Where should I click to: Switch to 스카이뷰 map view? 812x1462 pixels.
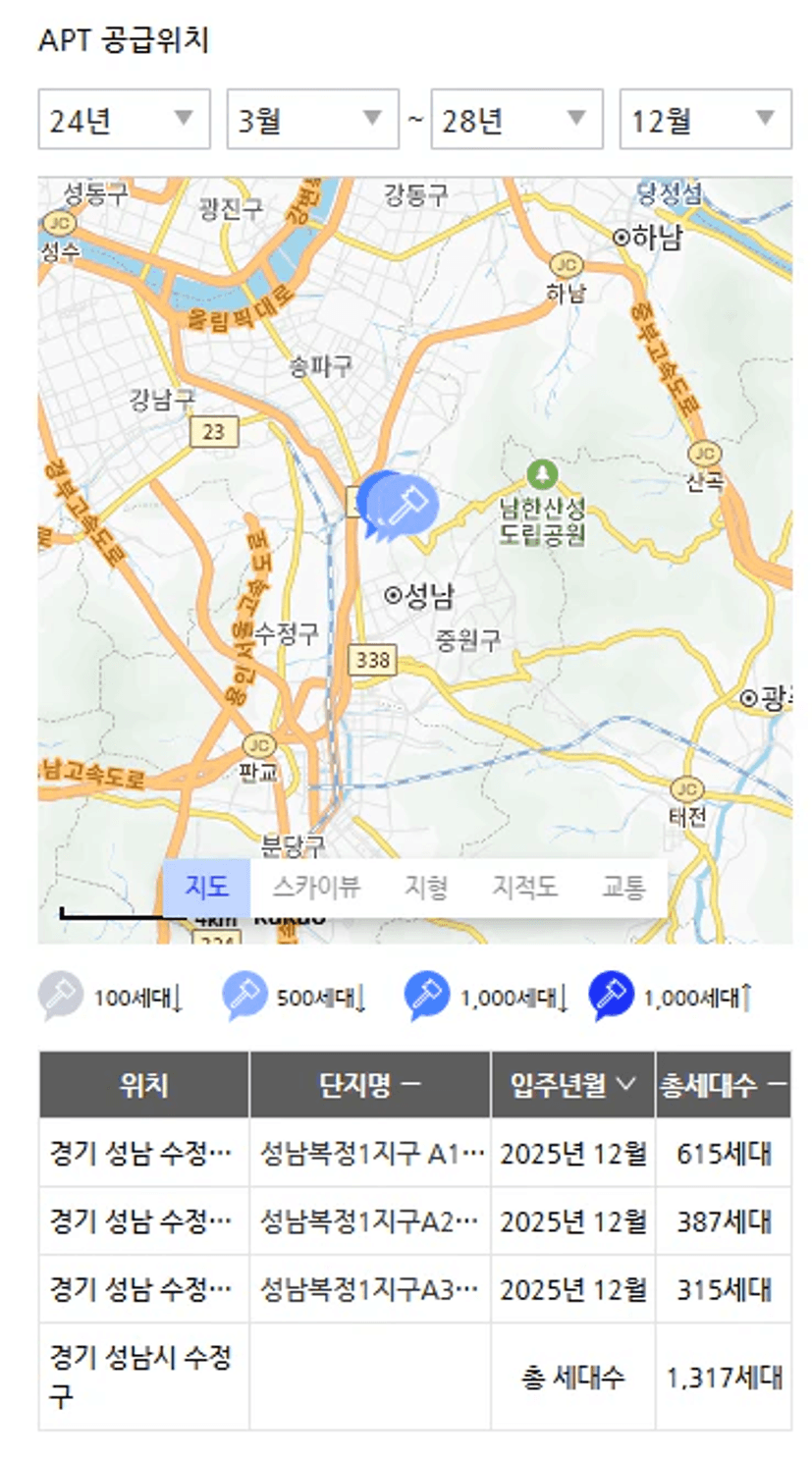click(x=316, y=888)
